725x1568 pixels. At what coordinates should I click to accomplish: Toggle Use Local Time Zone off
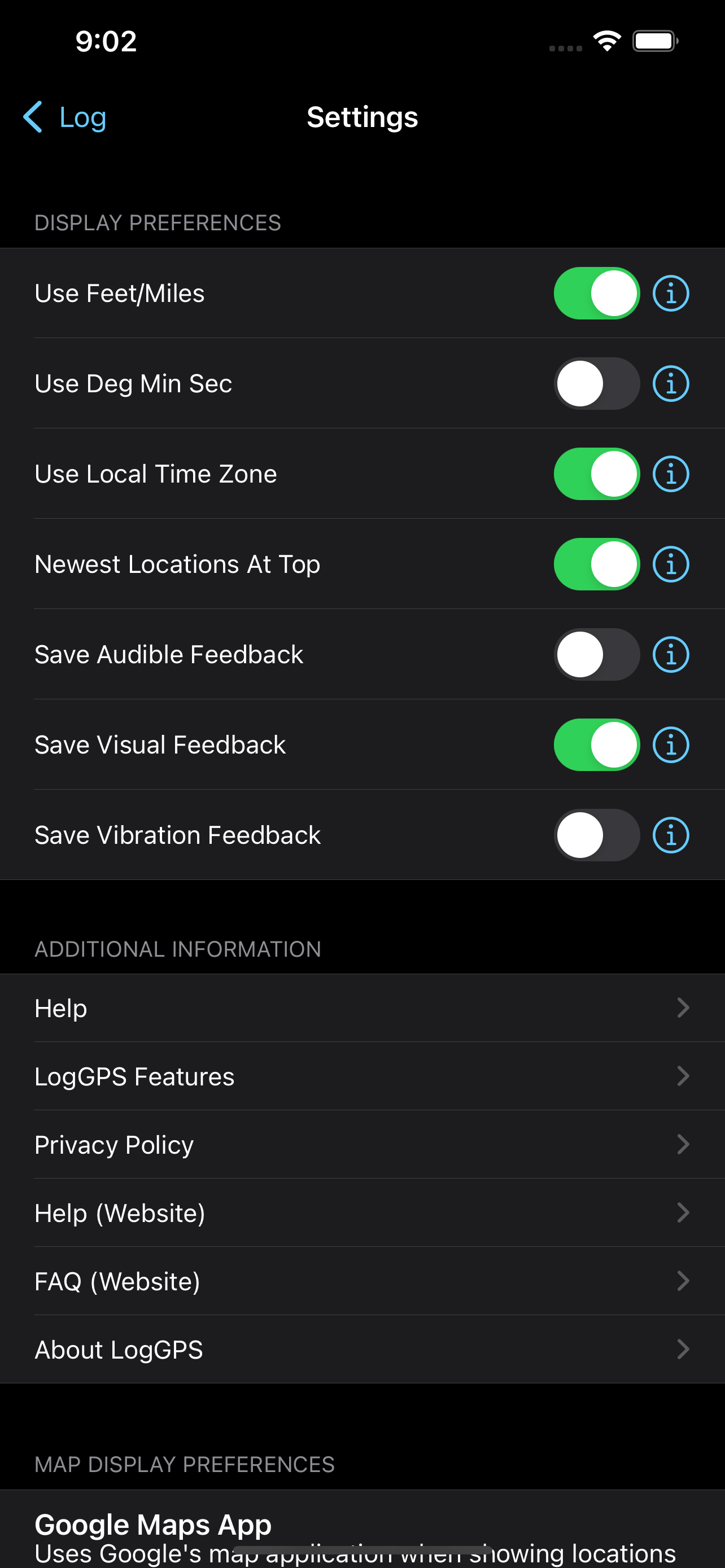597,474
